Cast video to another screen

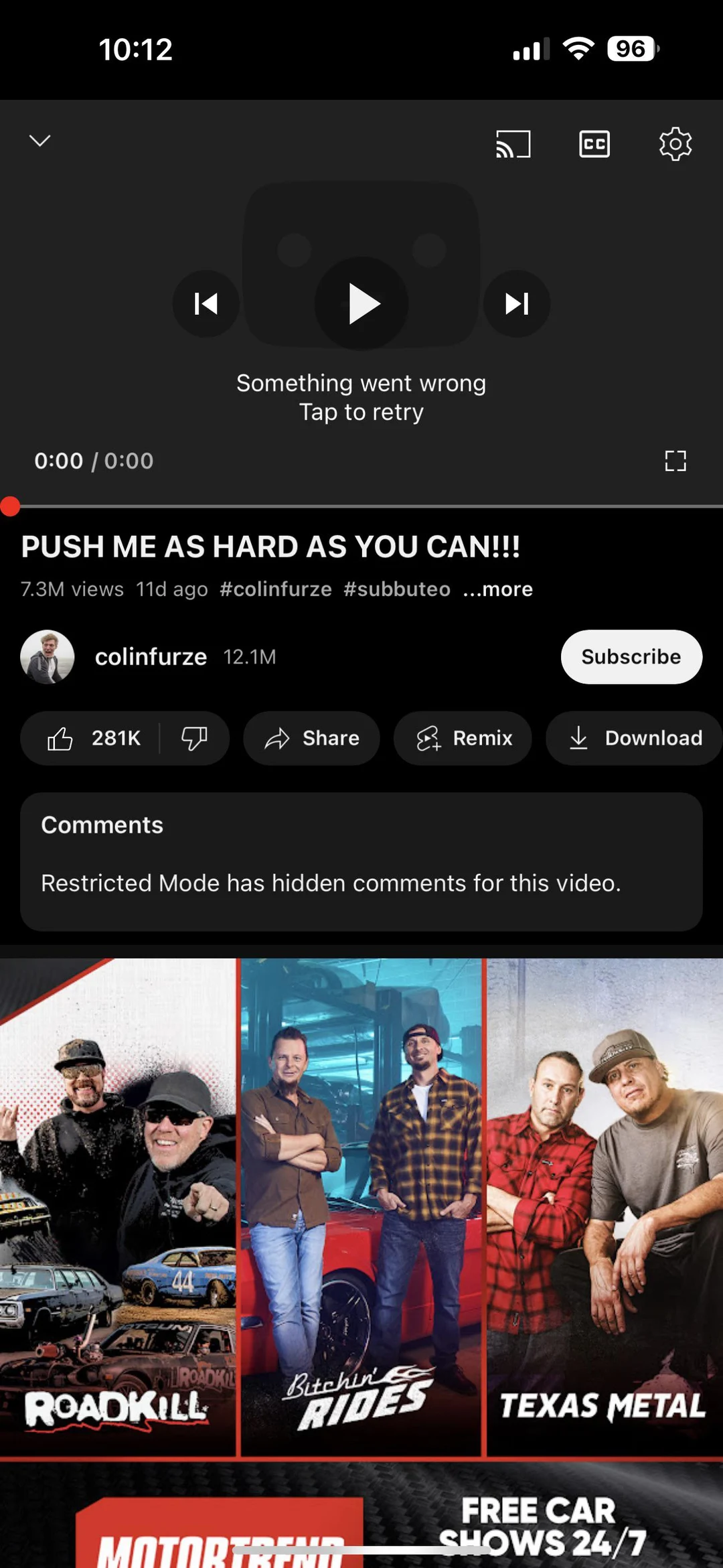(513, 143)
